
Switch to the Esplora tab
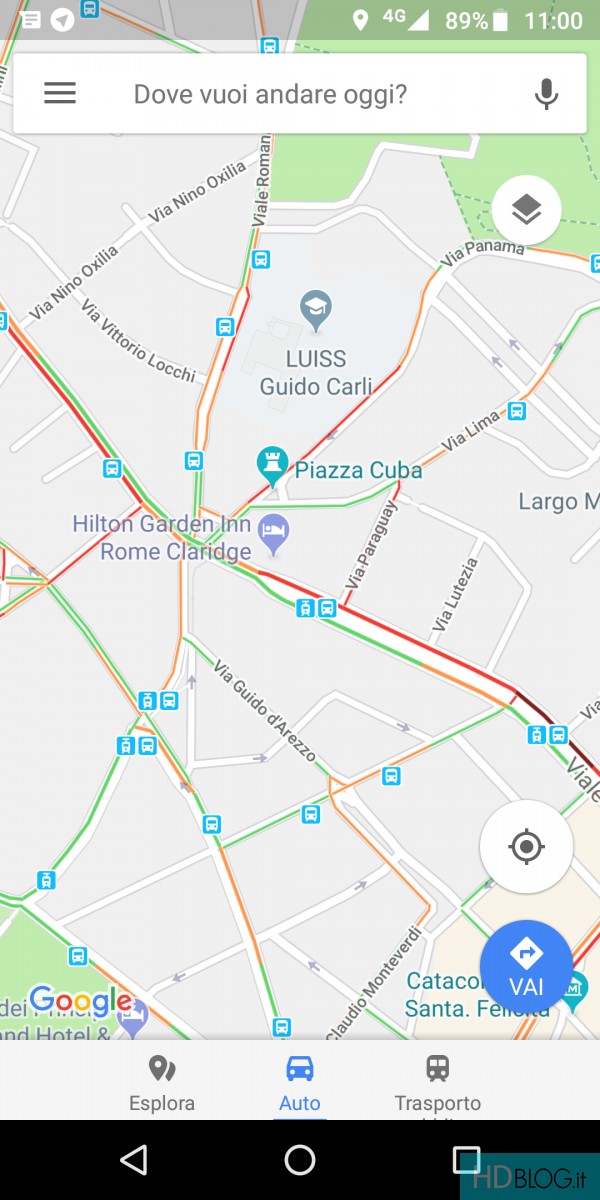(162, 1083)
